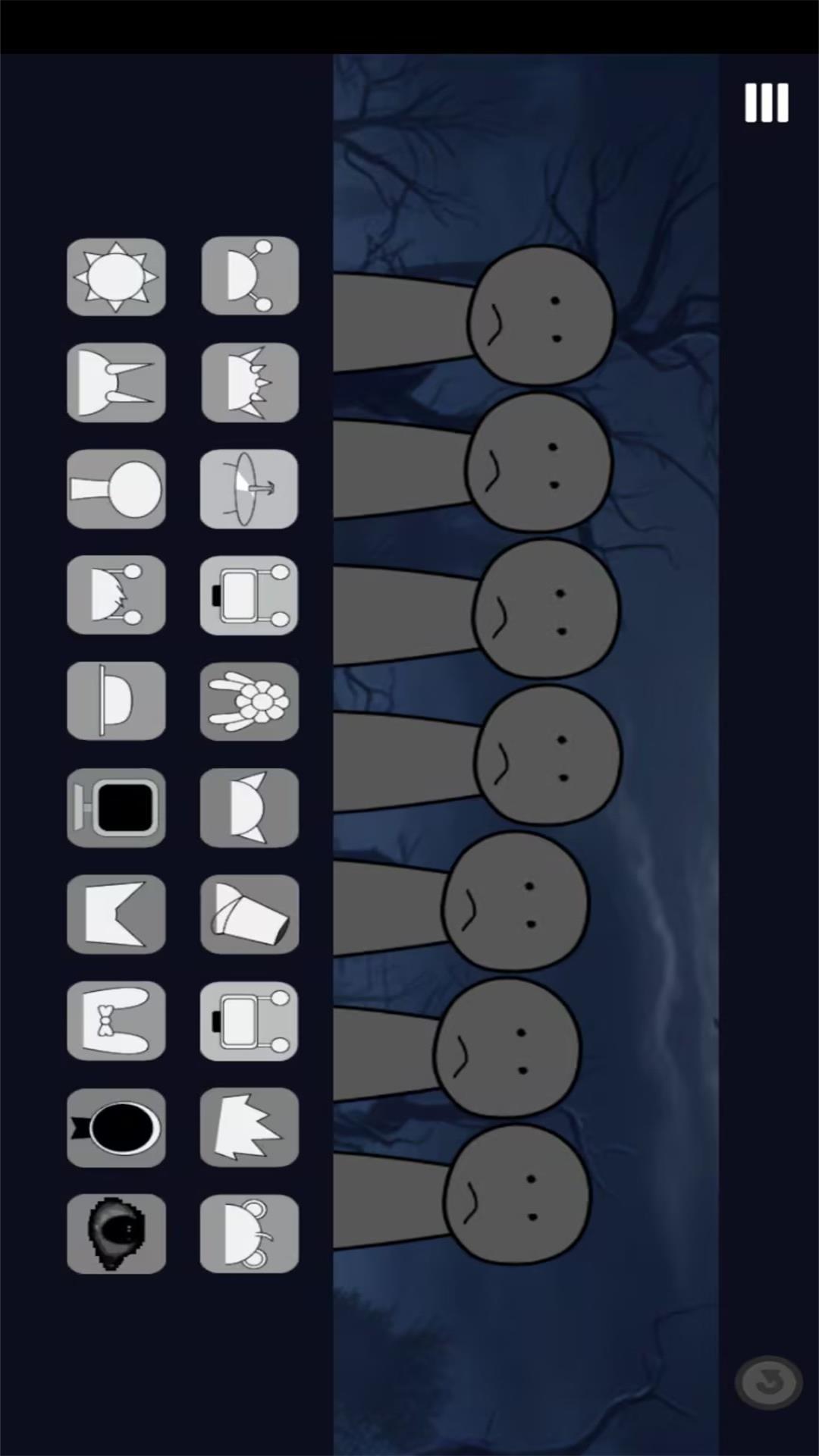Open the three-bar menu icon

766,103
